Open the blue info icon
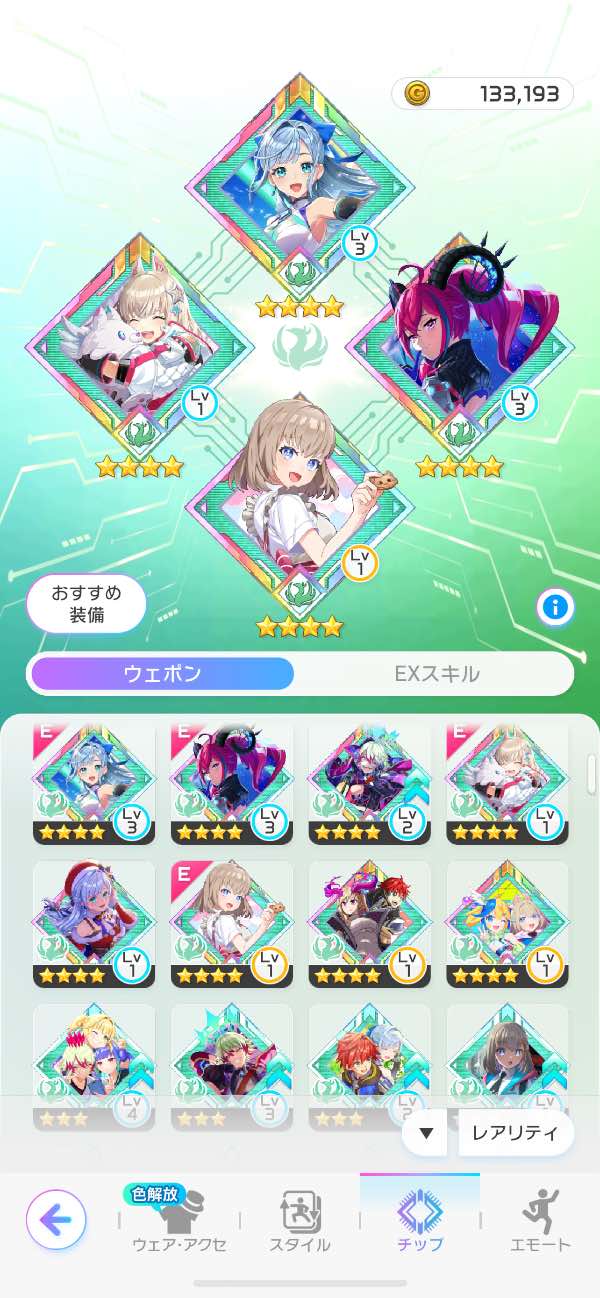This screenshot has width=600, height=1298. (x=554, y=606)
